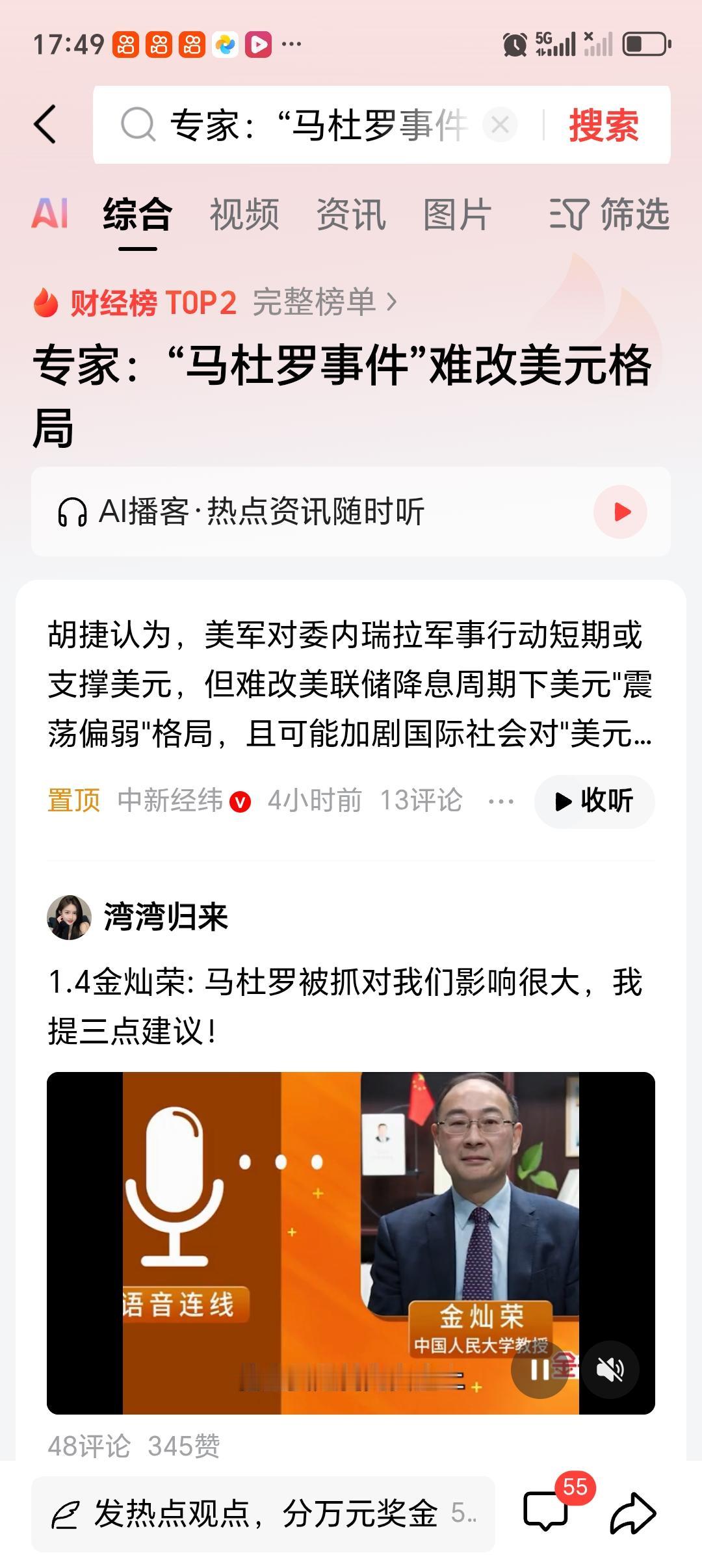
Task: Tap the 搜索 search button
Action: tap(602, 125)
